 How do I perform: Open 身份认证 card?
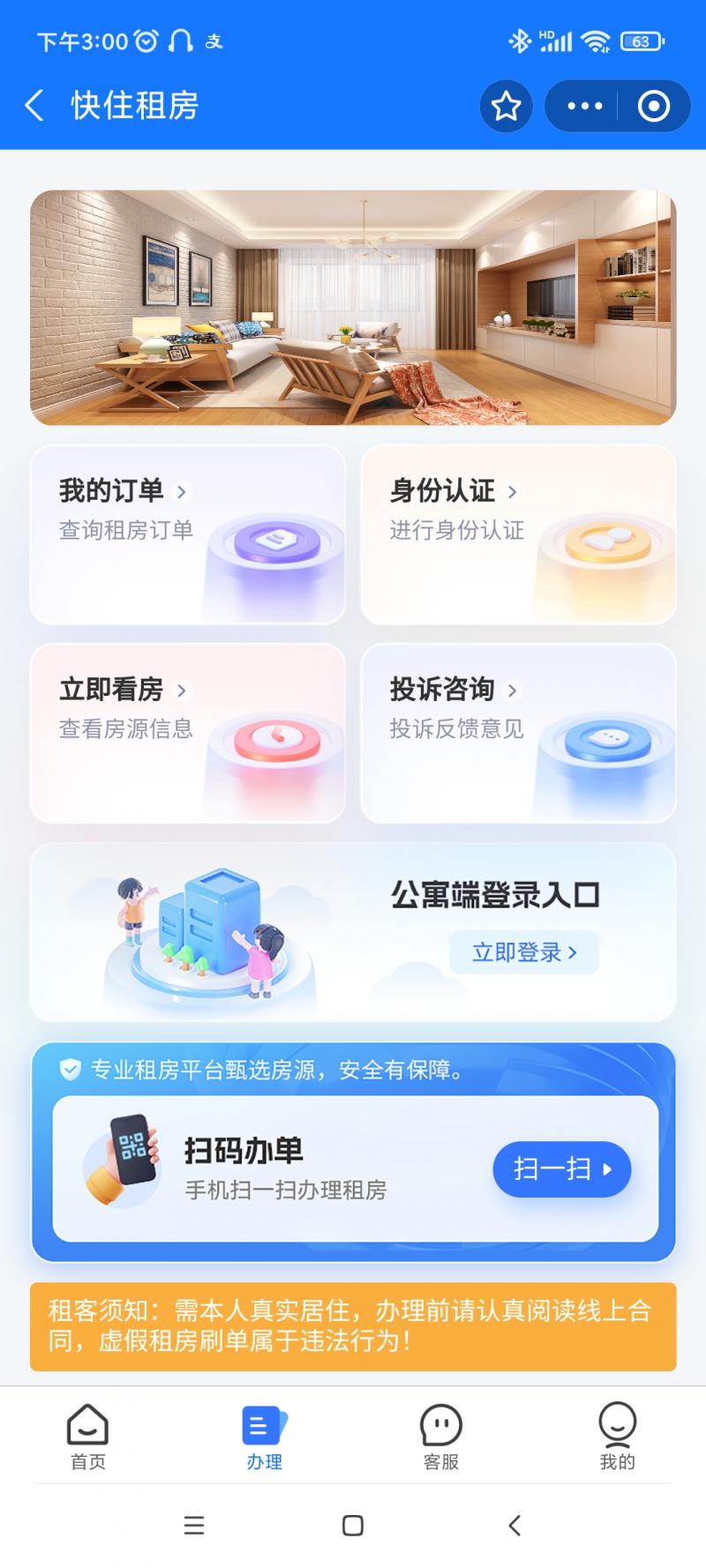[x=518, y=534]
